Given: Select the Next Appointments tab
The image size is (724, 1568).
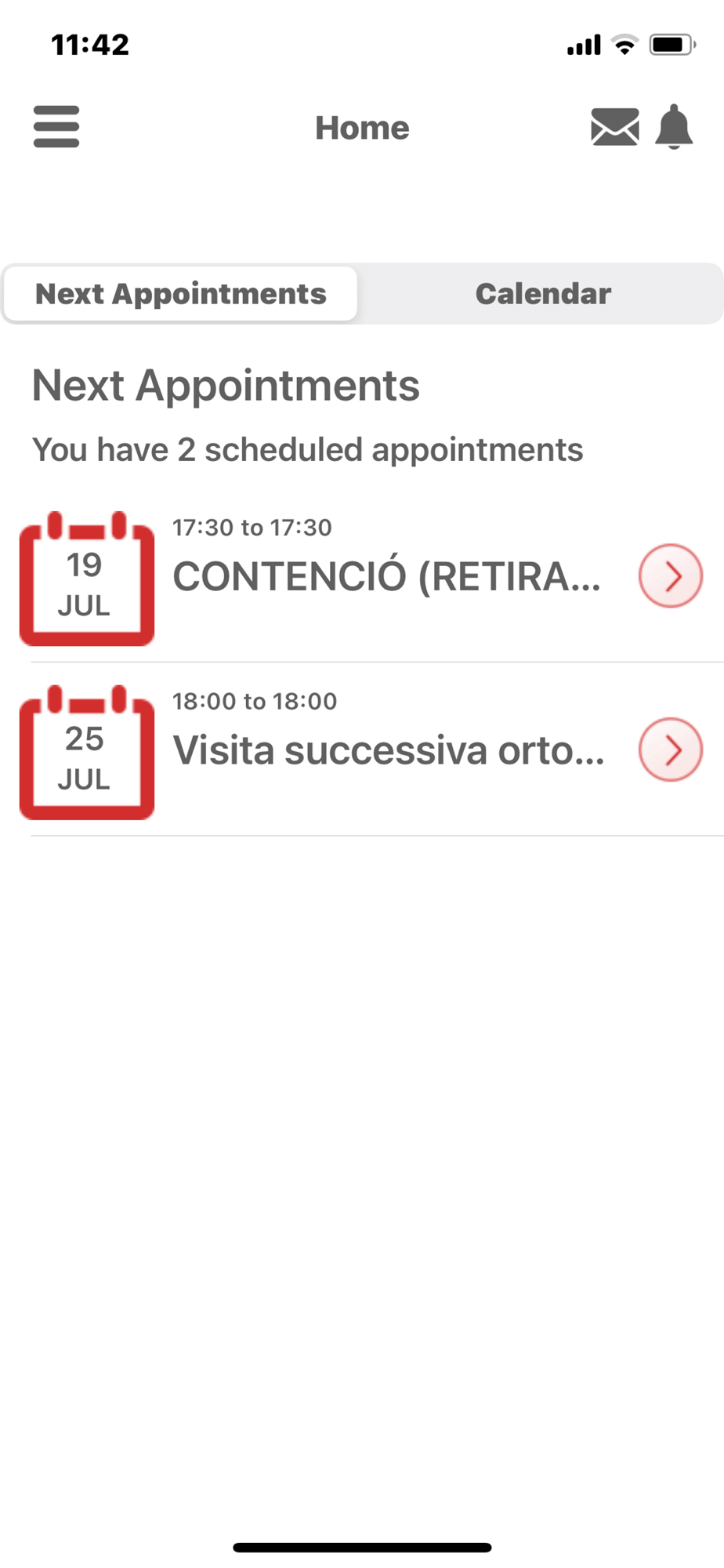Looking at the screenshot, I should [181, 294].
